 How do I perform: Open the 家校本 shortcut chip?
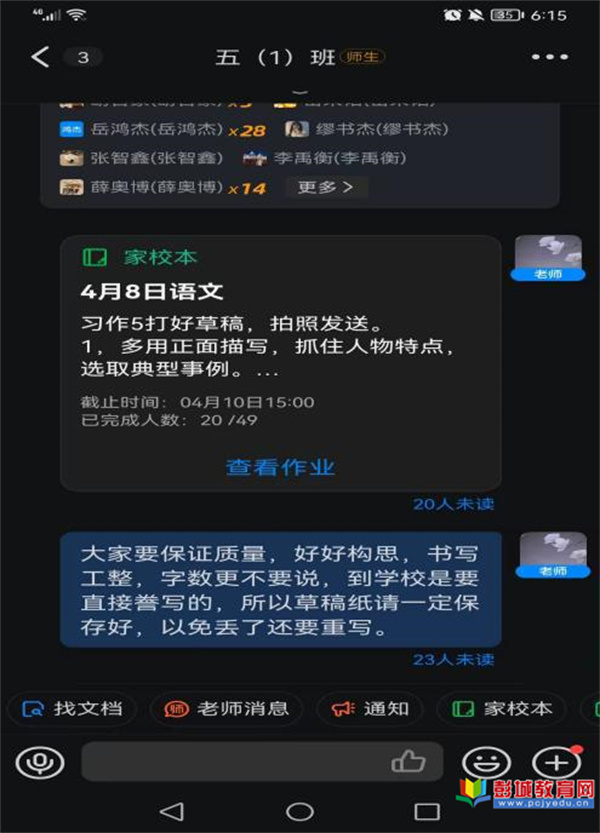(503, 708)
